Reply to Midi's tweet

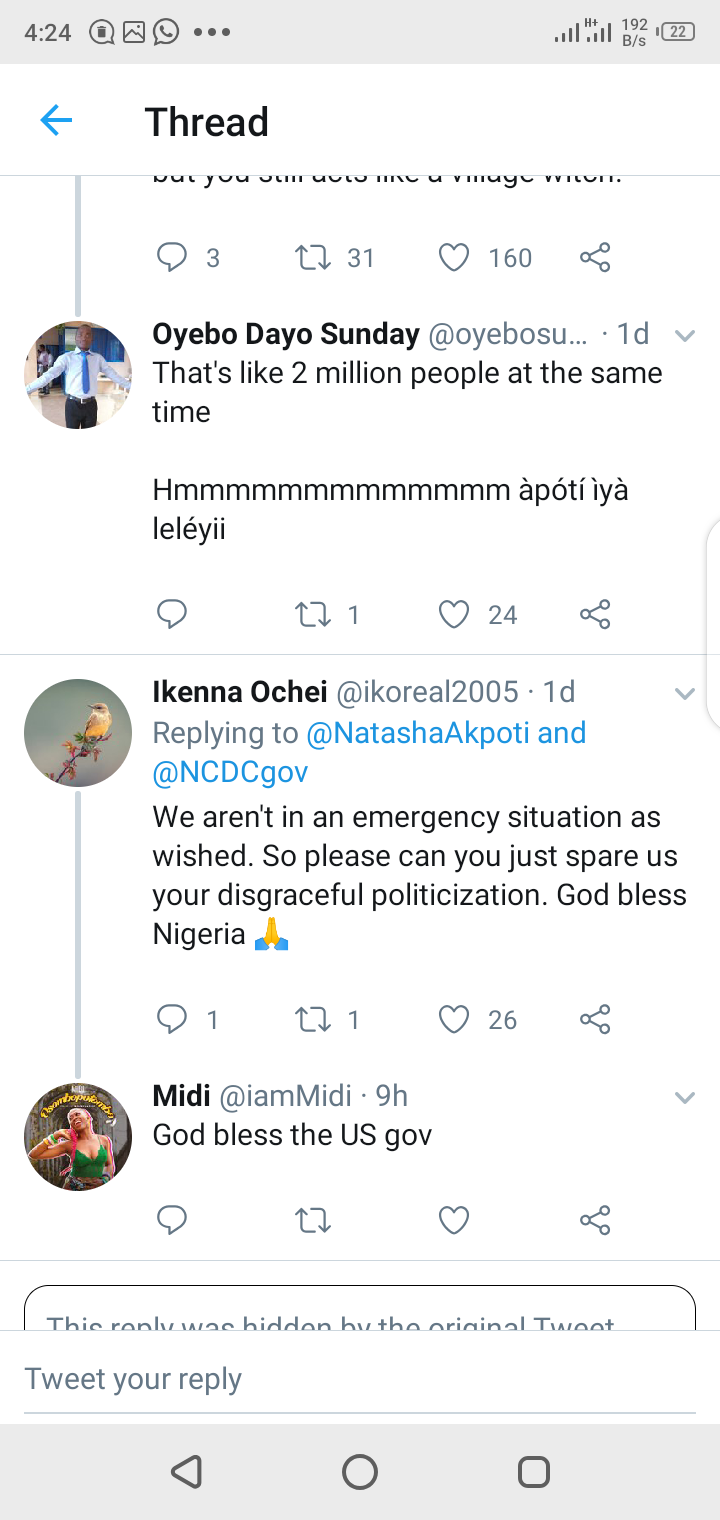[x=172, y=1220]
